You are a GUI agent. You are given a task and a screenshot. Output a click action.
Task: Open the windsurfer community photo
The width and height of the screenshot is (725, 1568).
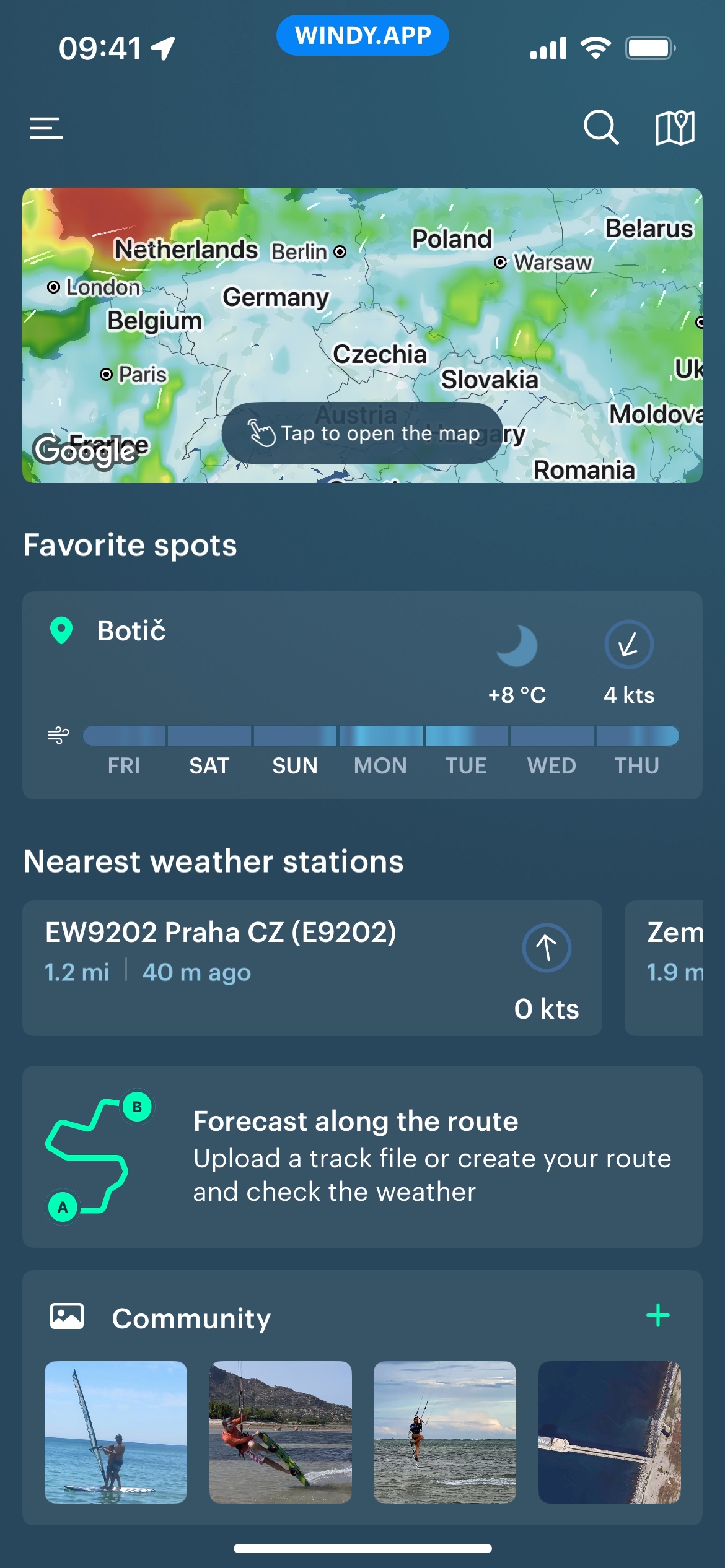pos(116,1432)
